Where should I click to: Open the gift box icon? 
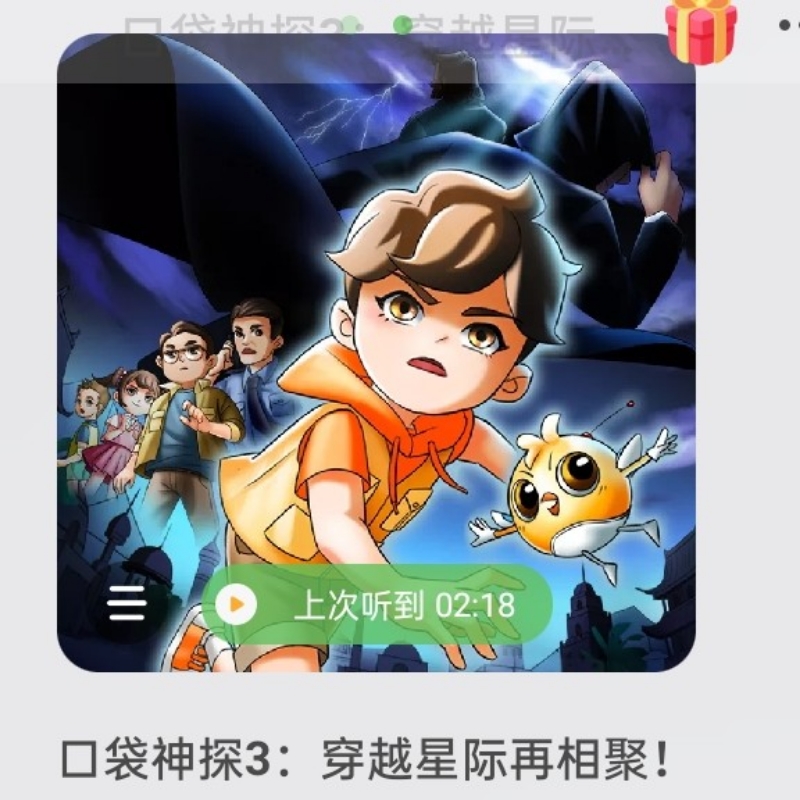700,30
